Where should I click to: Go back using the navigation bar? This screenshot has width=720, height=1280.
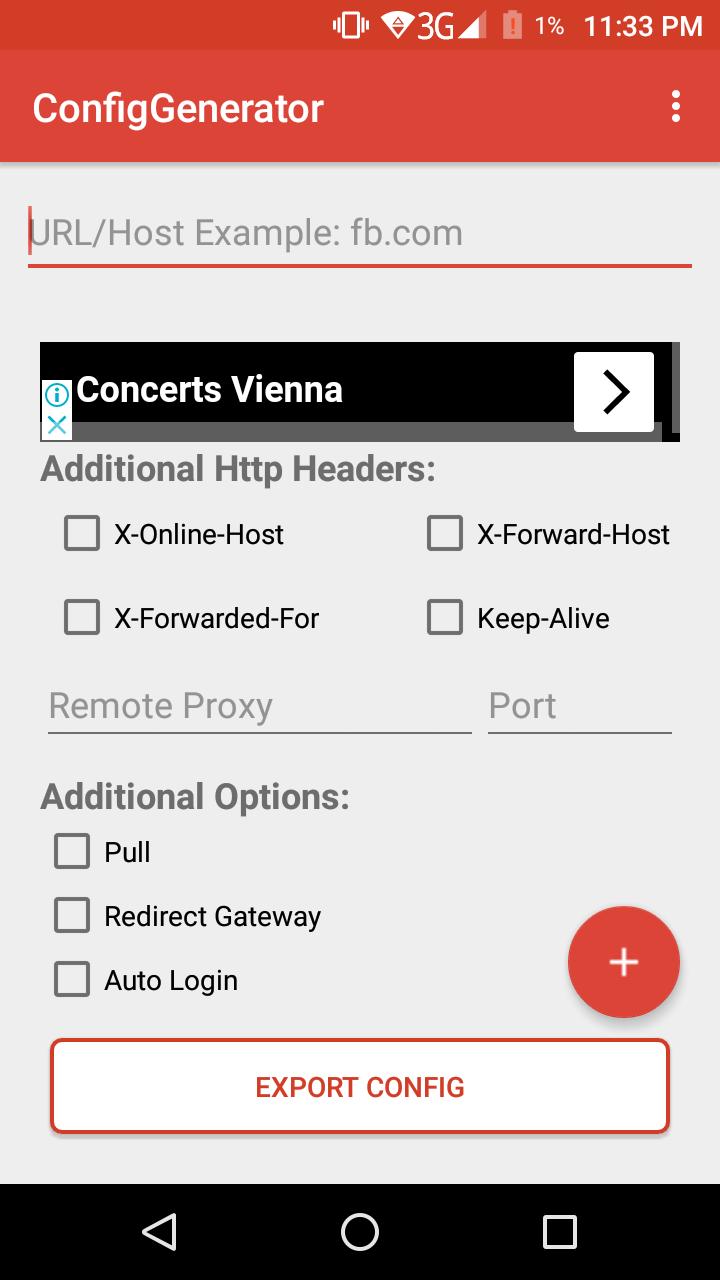160,1232
